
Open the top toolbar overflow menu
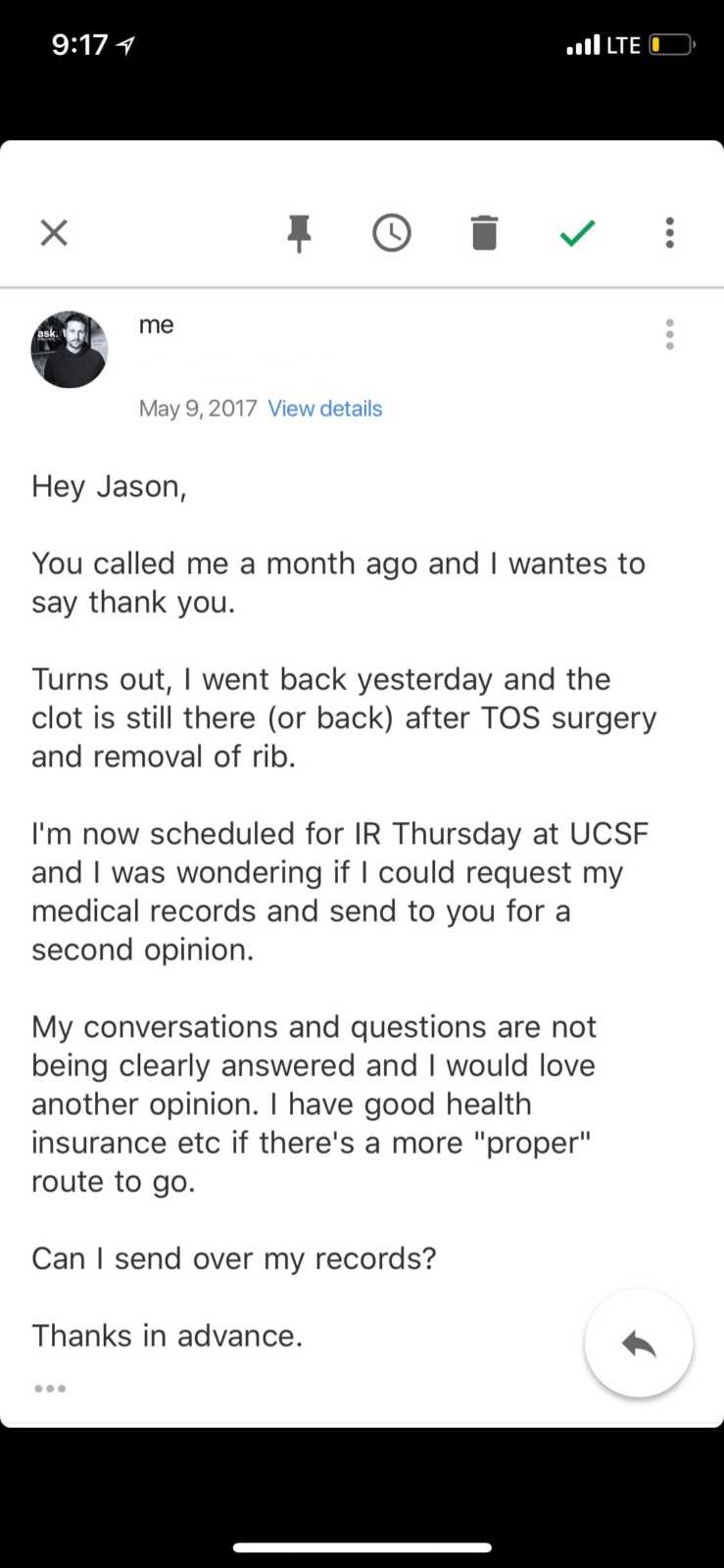670,233
